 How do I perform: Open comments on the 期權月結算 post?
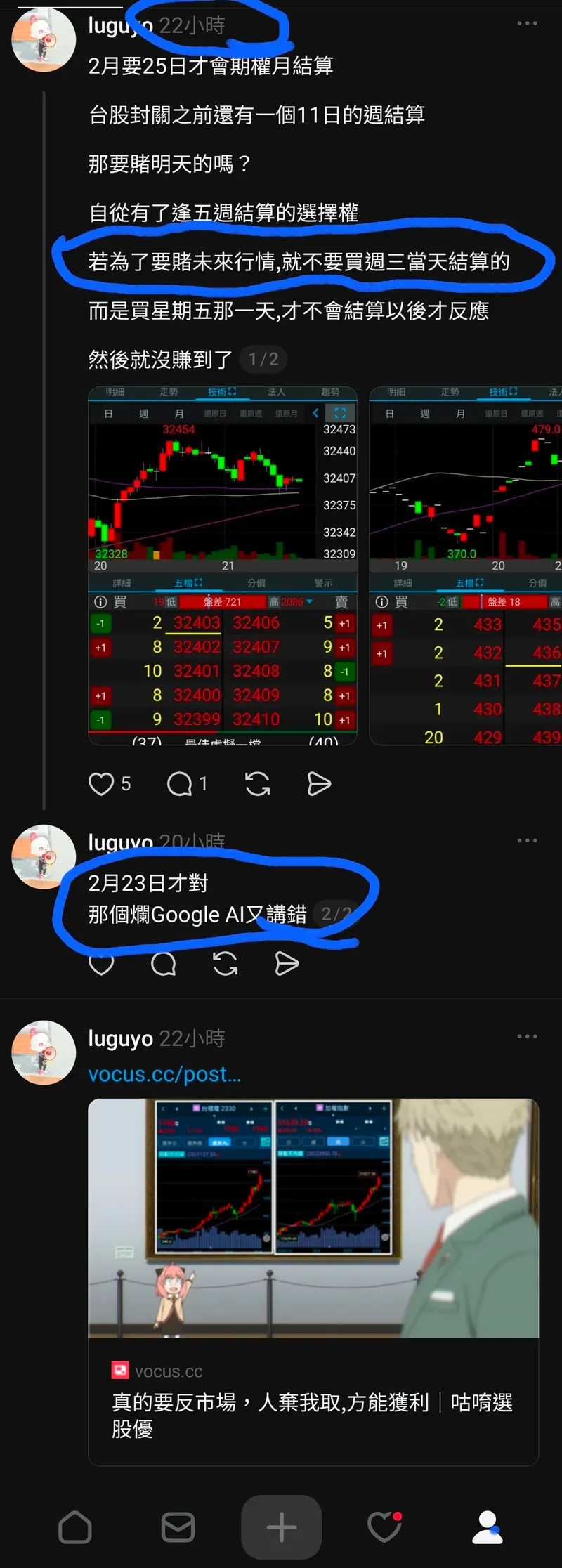pos(180,784)
